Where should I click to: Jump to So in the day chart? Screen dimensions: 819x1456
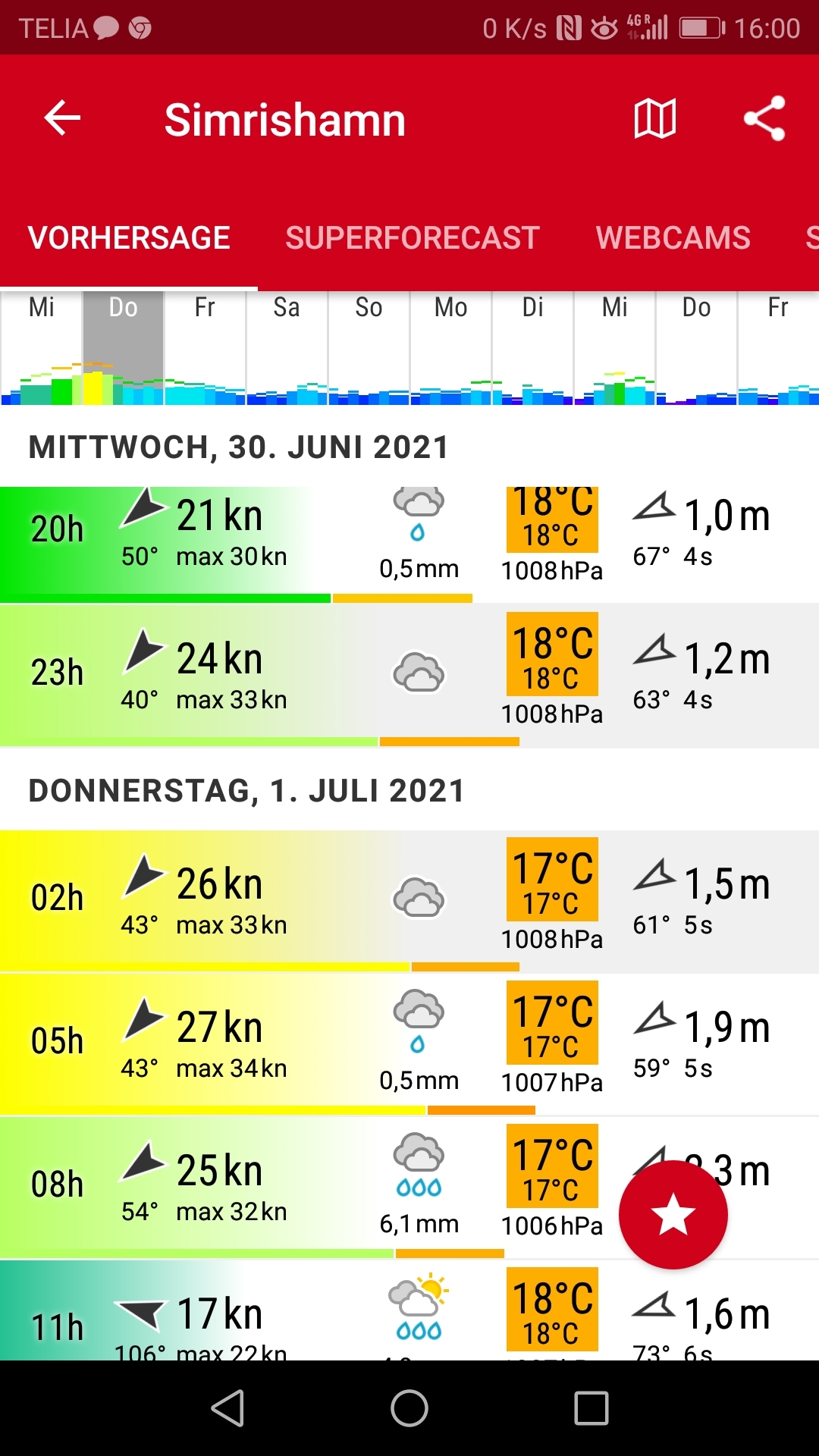tap(369, 347)
